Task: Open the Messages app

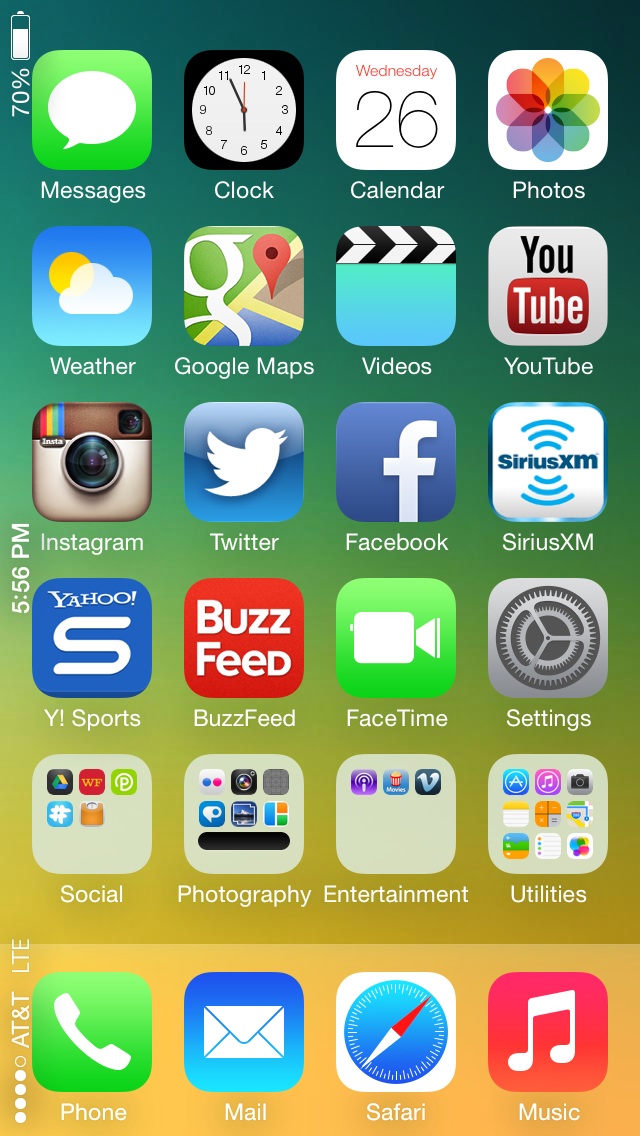Action: (92, 110)
